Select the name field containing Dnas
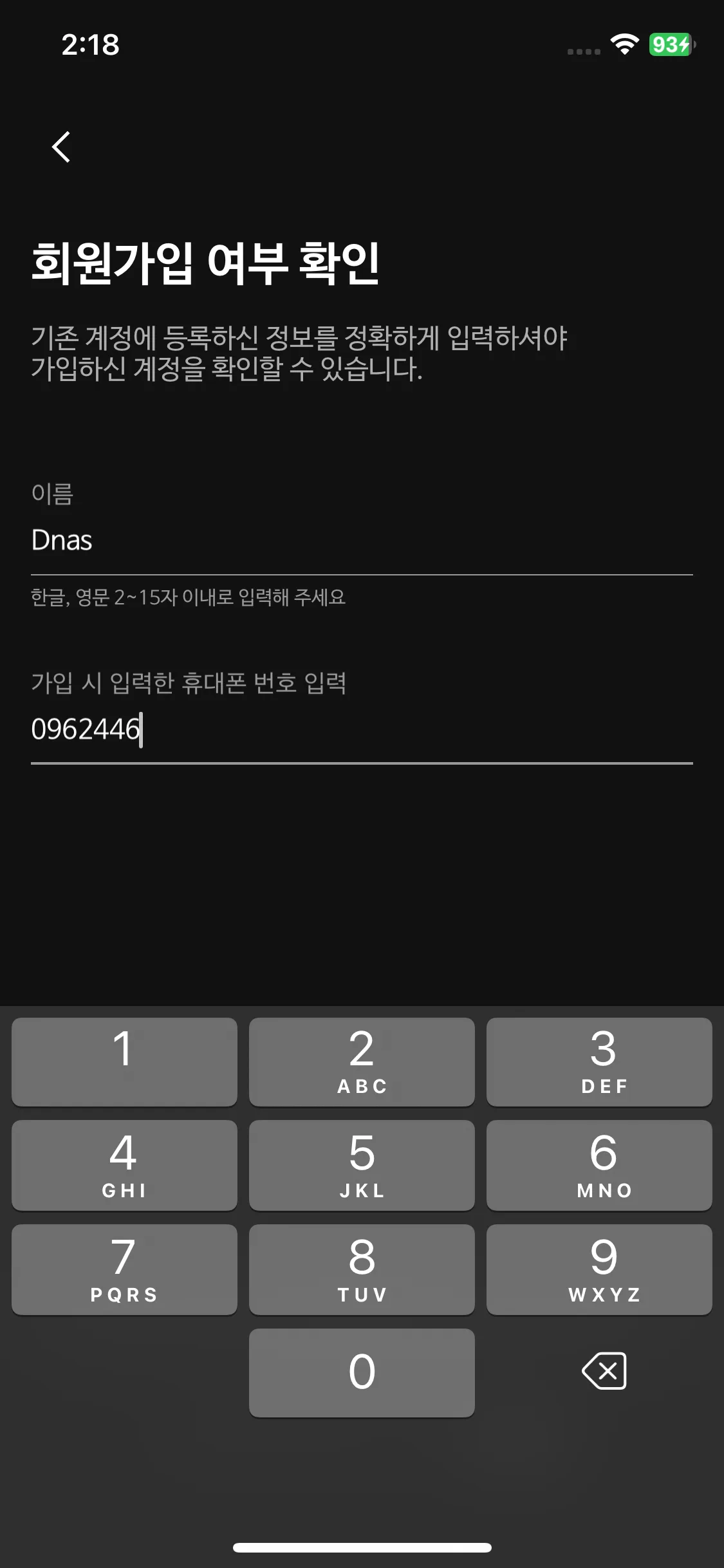This screenshot has width=724, height=1568. pos(257,541)
